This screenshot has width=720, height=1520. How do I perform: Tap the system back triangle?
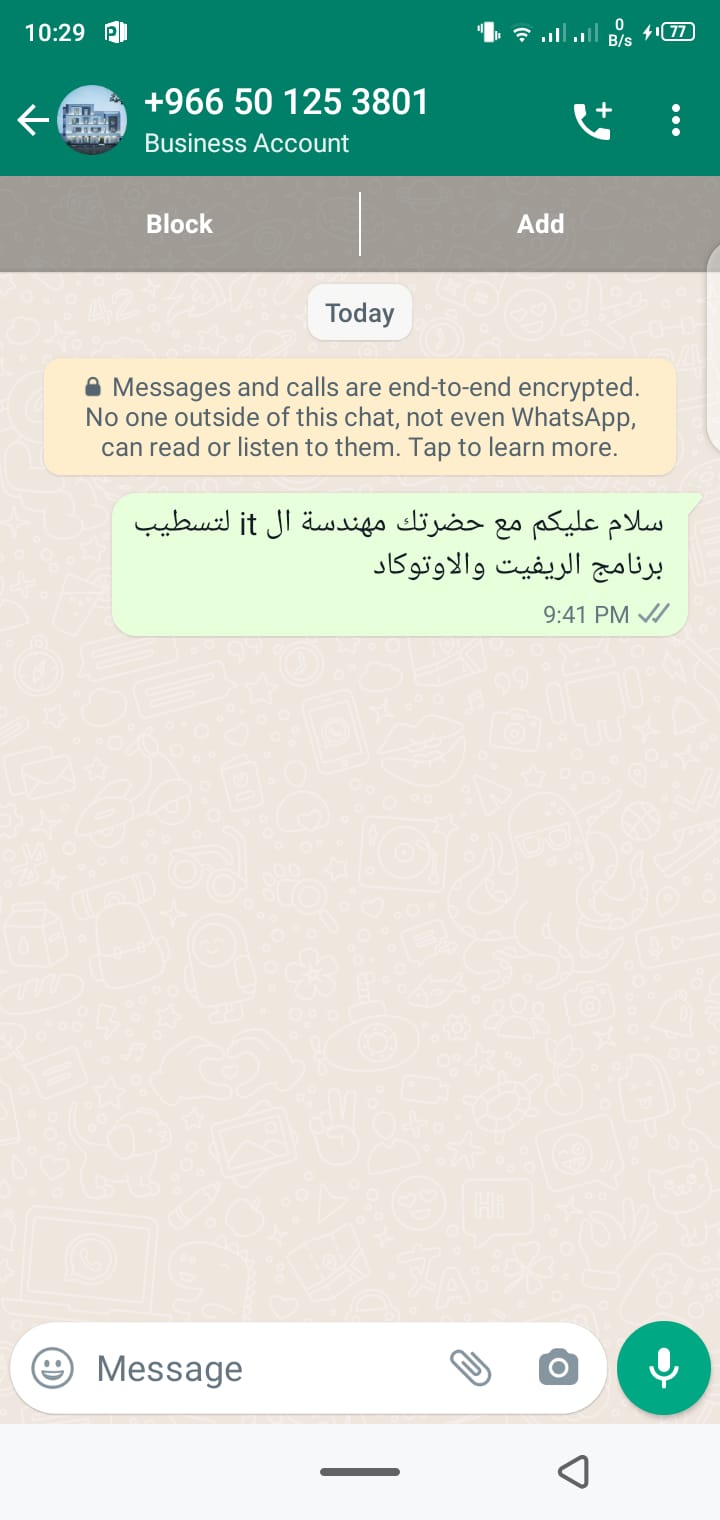pyautogui.click(x=573, y=1471)
